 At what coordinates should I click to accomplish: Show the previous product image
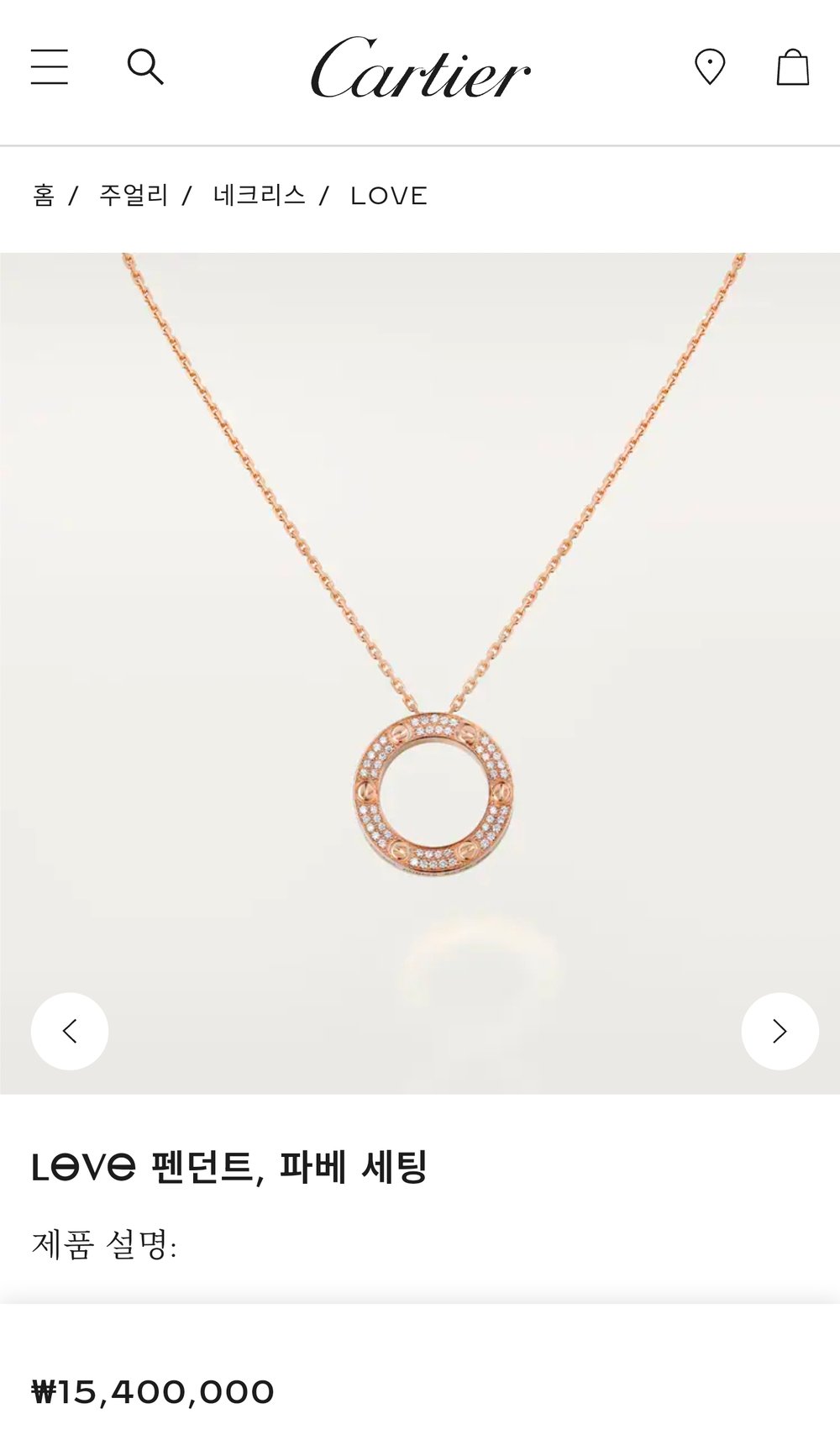[x=70, y=1031]
